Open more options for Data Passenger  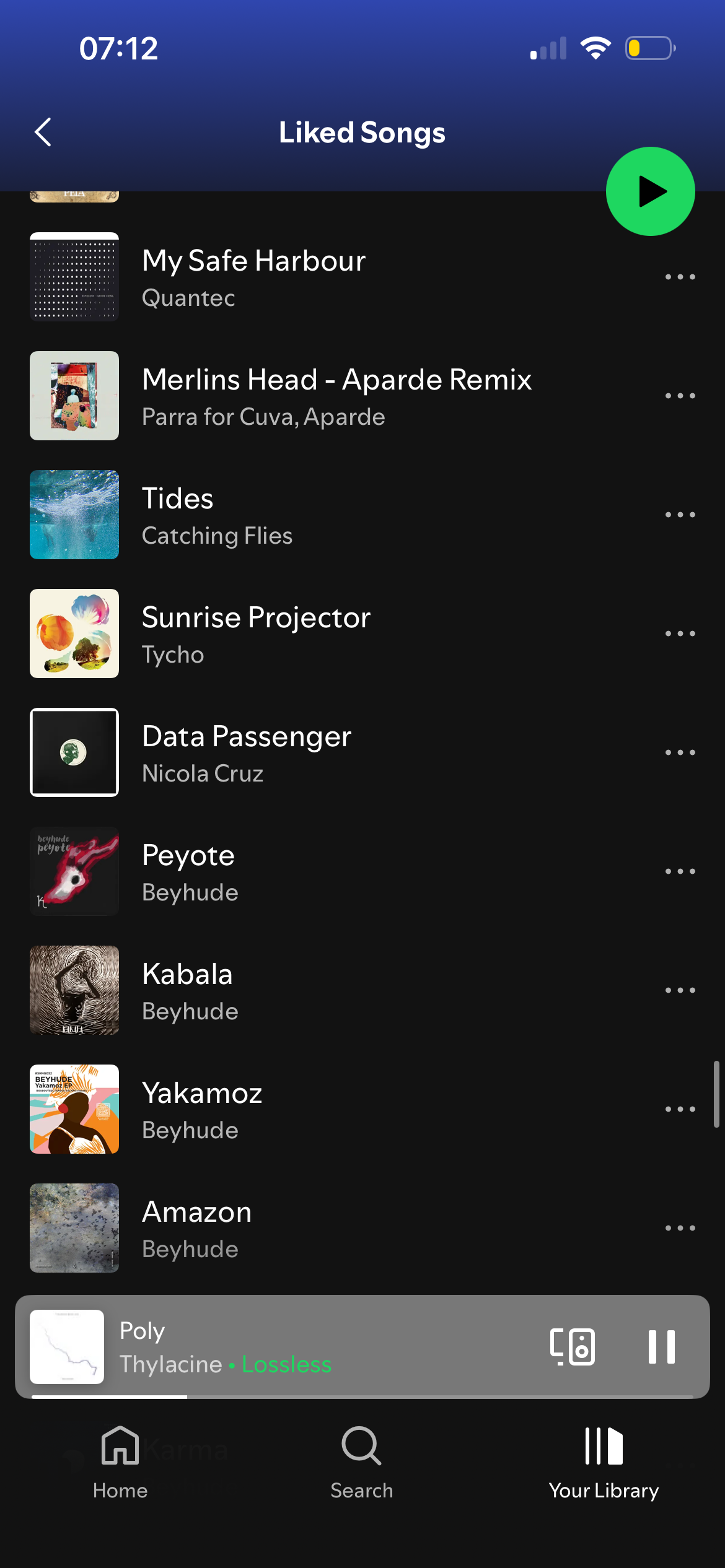coord(680,752)
